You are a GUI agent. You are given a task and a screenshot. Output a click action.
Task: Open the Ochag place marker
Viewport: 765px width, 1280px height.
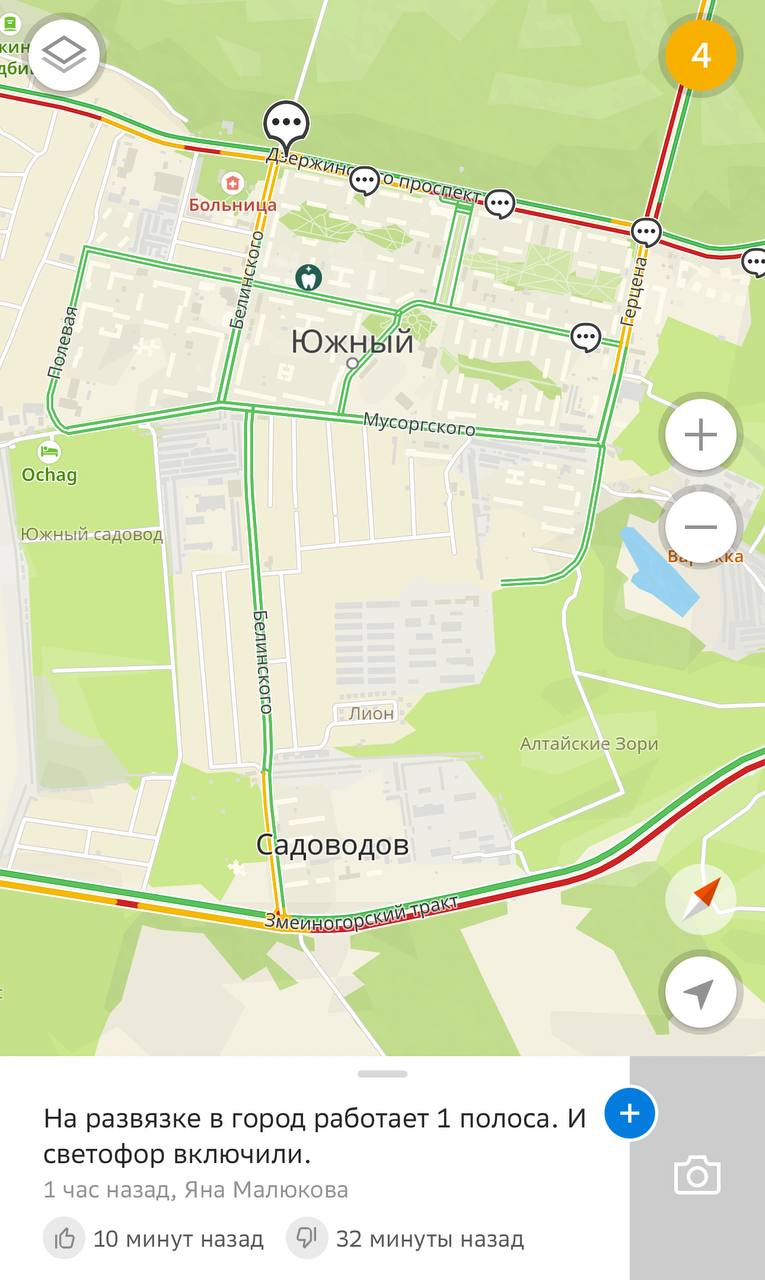click(x=48, y=452)
